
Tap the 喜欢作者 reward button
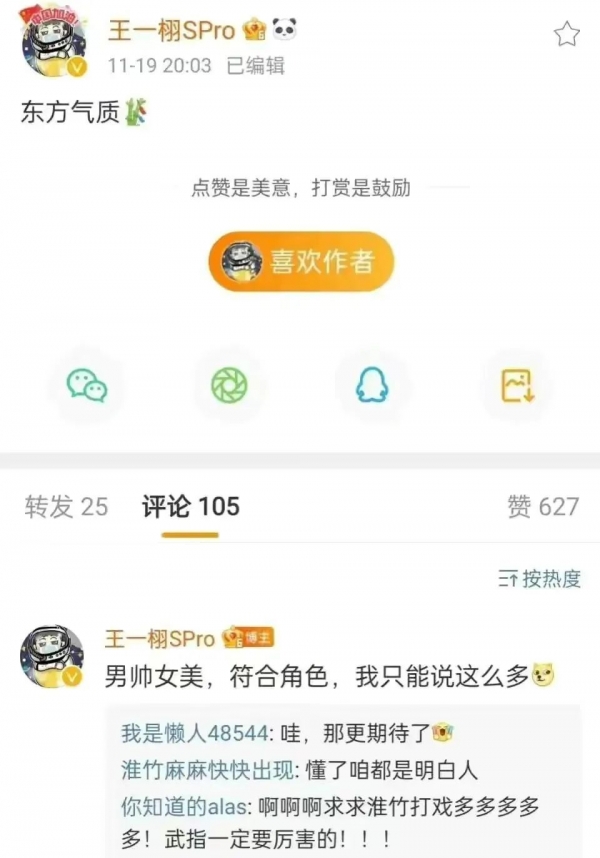pyautogui.click(x=301, y=262)
